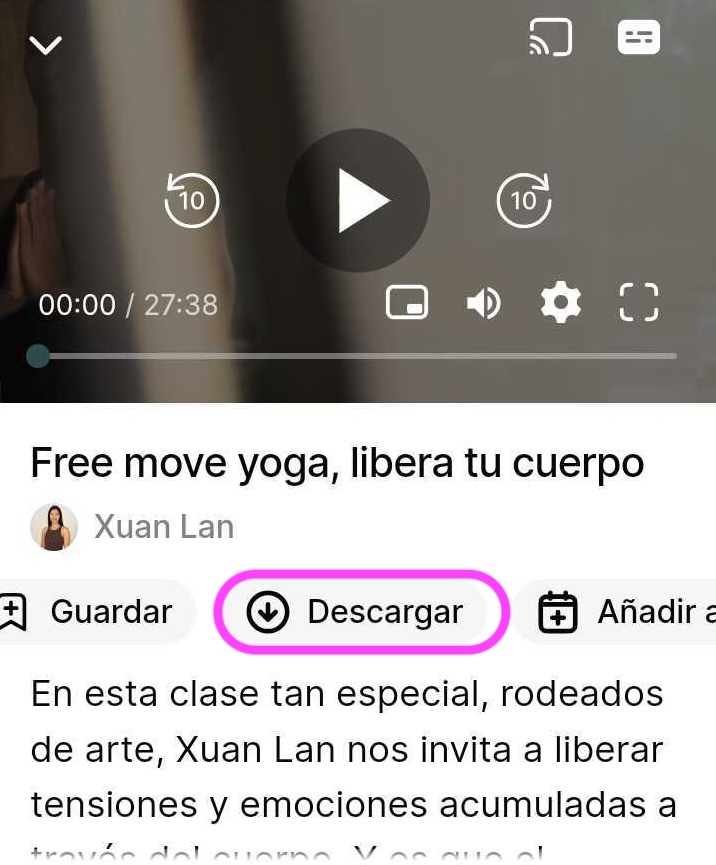
Task: Toggle subtitles for the video
Action: [639, 39]
